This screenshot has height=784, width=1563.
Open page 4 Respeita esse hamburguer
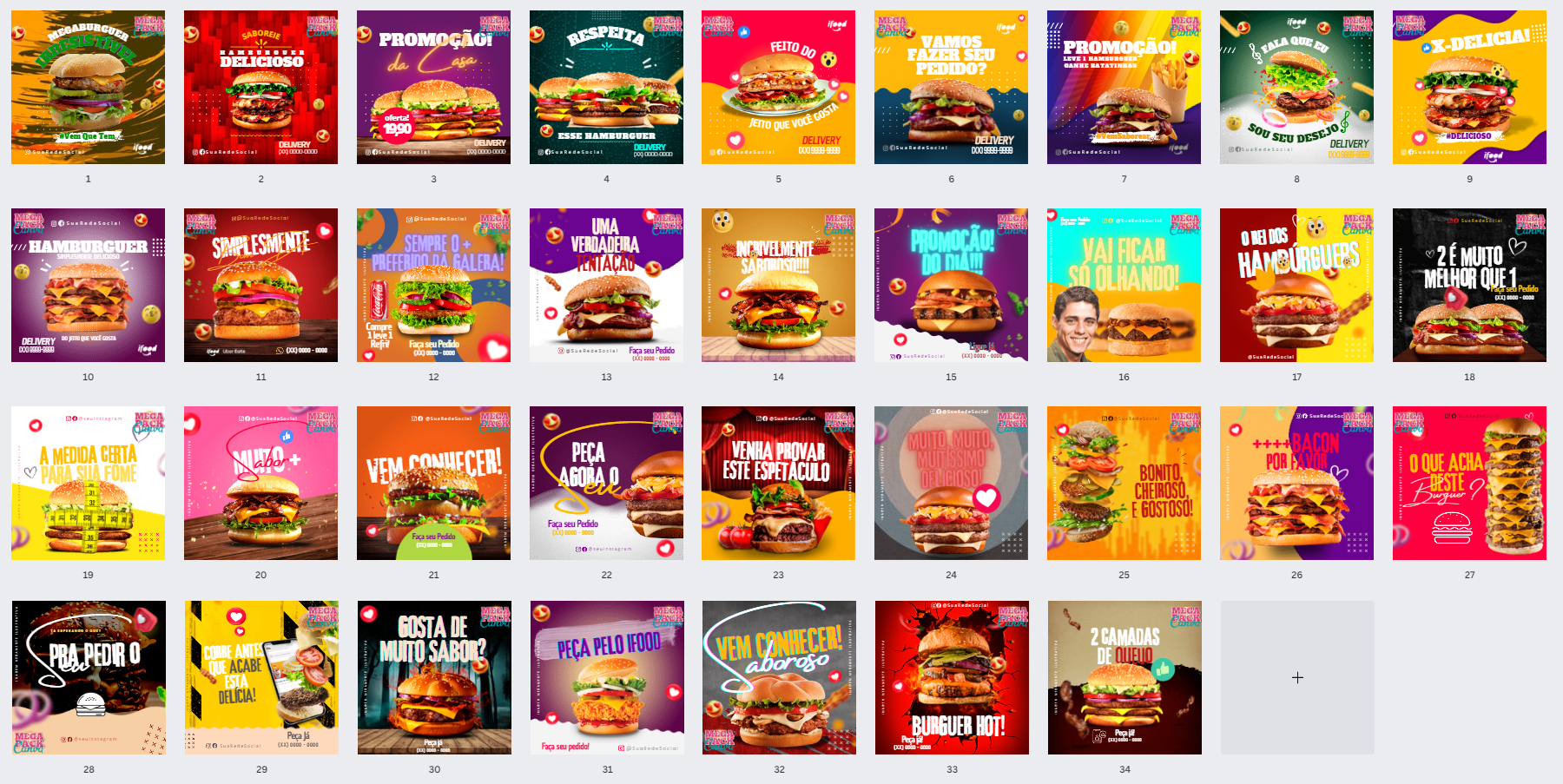606,87
